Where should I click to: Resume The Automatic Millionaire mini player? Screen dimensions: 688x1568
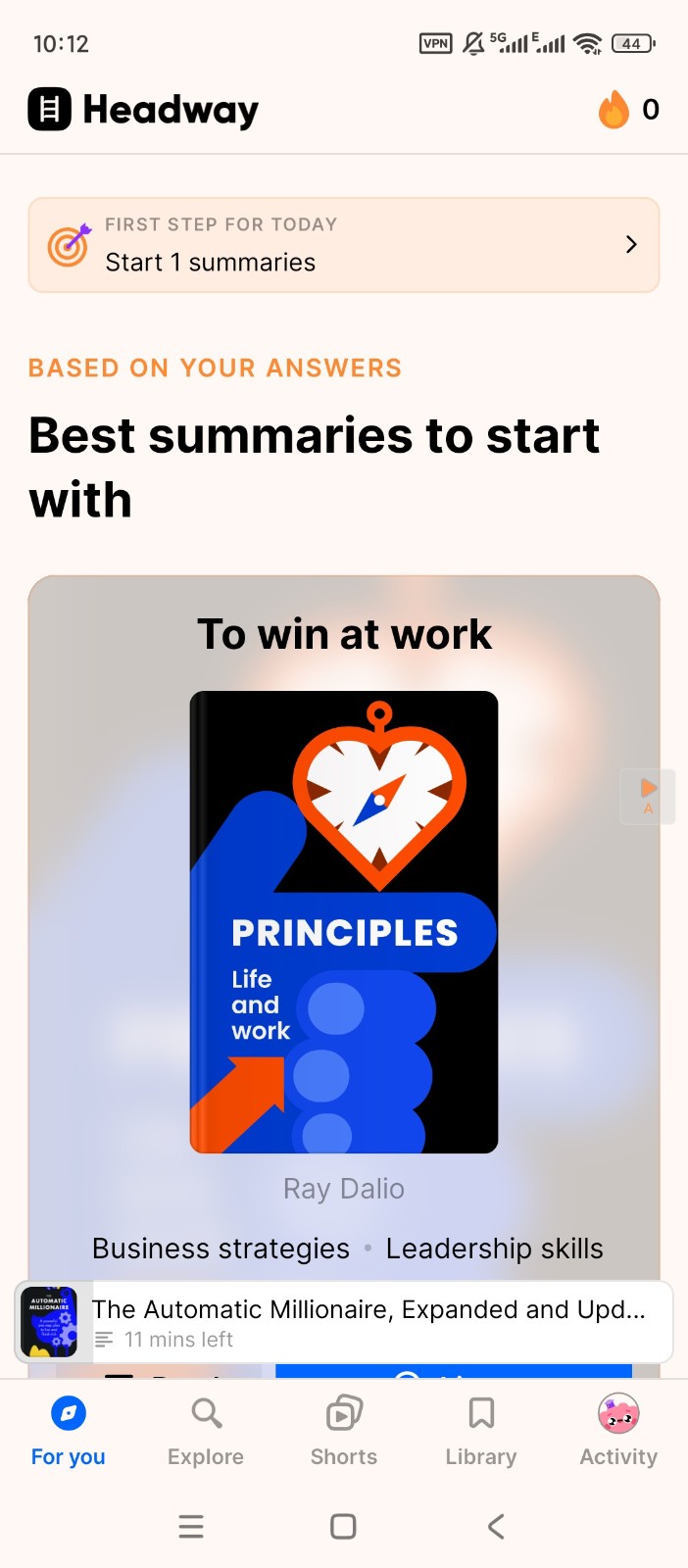[368, 1322]
